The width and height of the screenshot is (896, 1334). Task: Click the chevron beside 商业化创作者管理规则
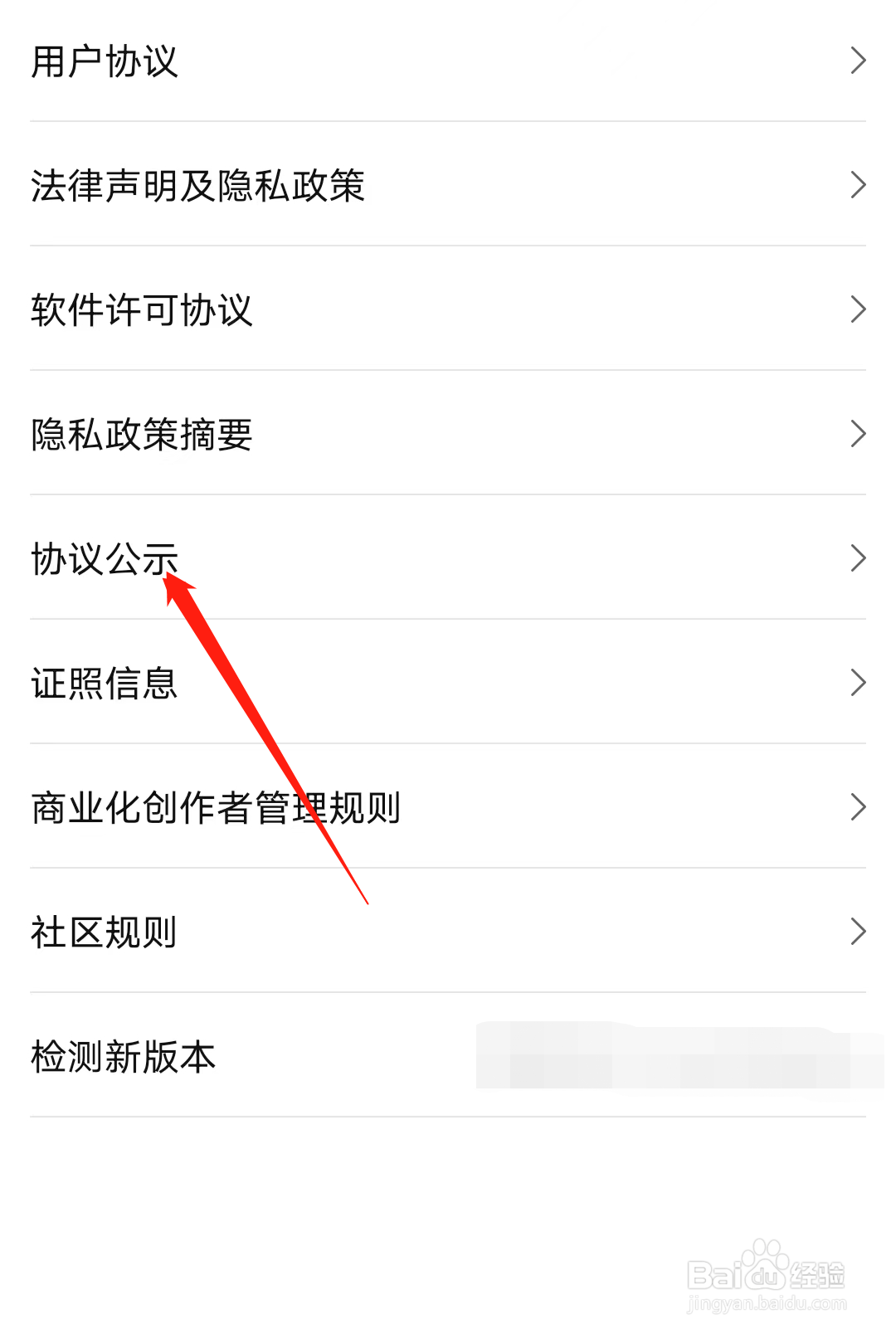point(859,806)
